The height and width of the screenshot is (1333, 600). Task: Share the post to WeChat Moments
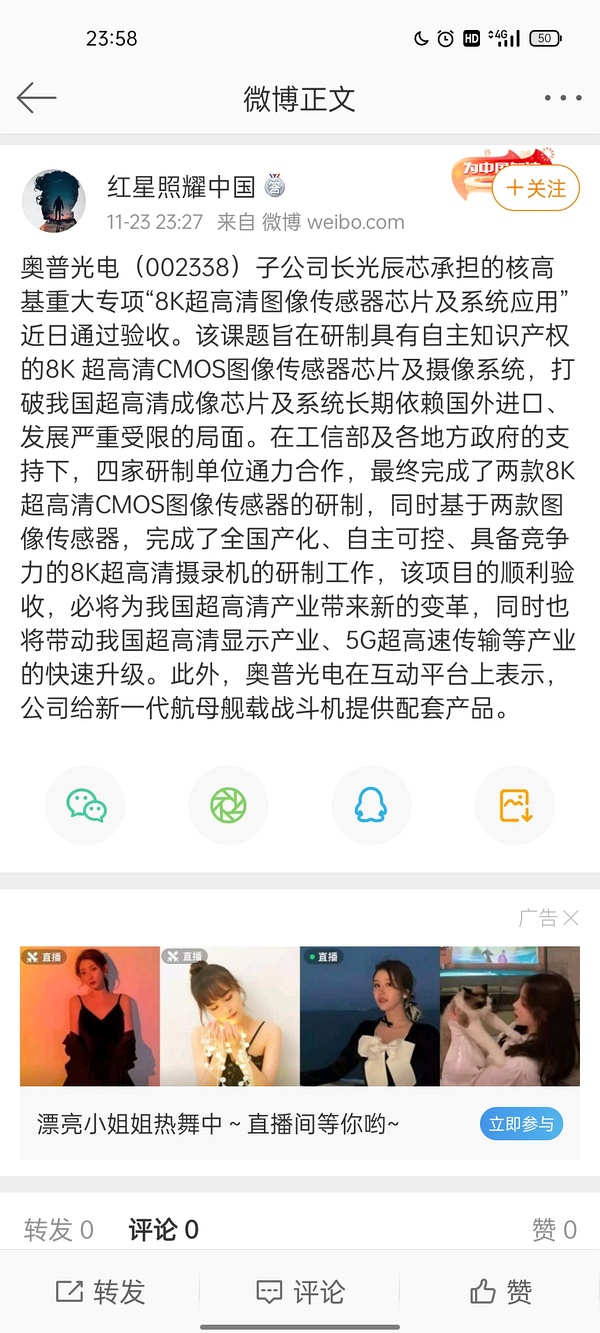[x=228, y=806]
